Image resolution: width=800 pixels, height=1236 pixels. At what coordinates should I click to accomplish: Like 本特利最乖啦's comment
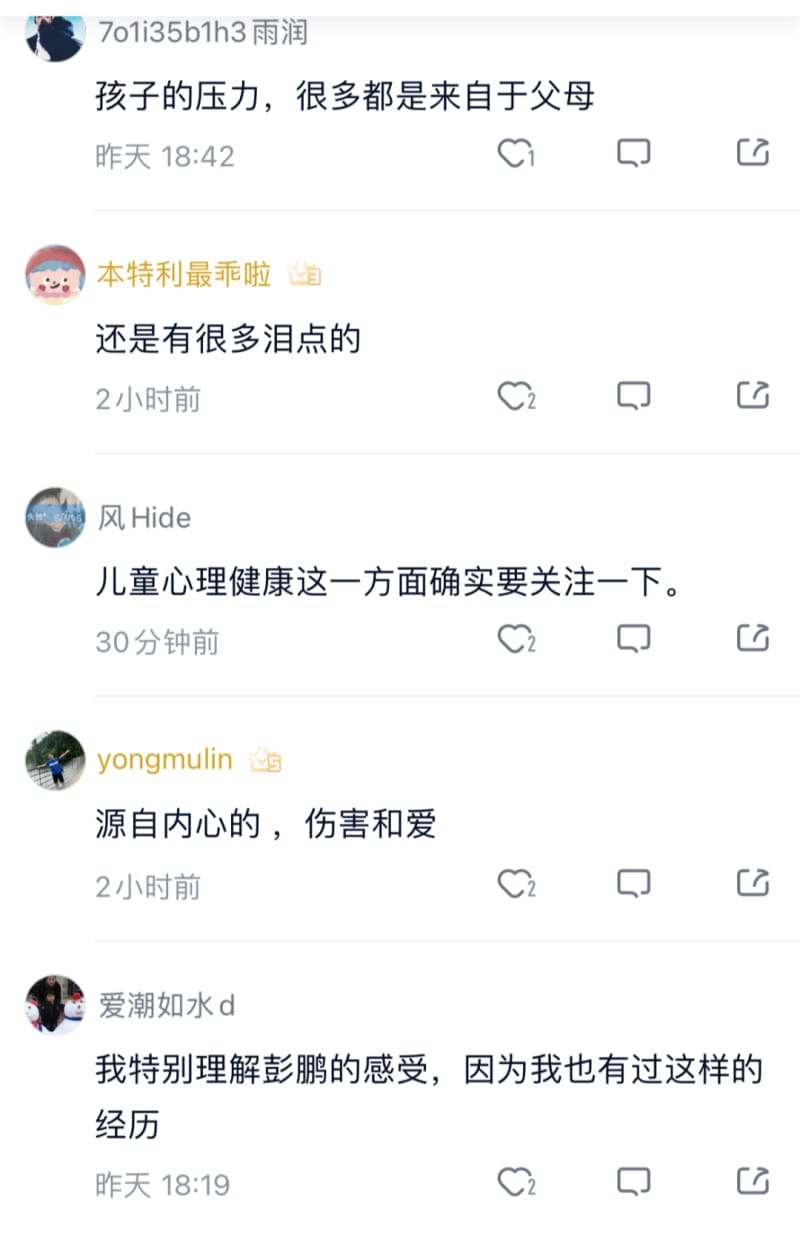coord(512,396)
